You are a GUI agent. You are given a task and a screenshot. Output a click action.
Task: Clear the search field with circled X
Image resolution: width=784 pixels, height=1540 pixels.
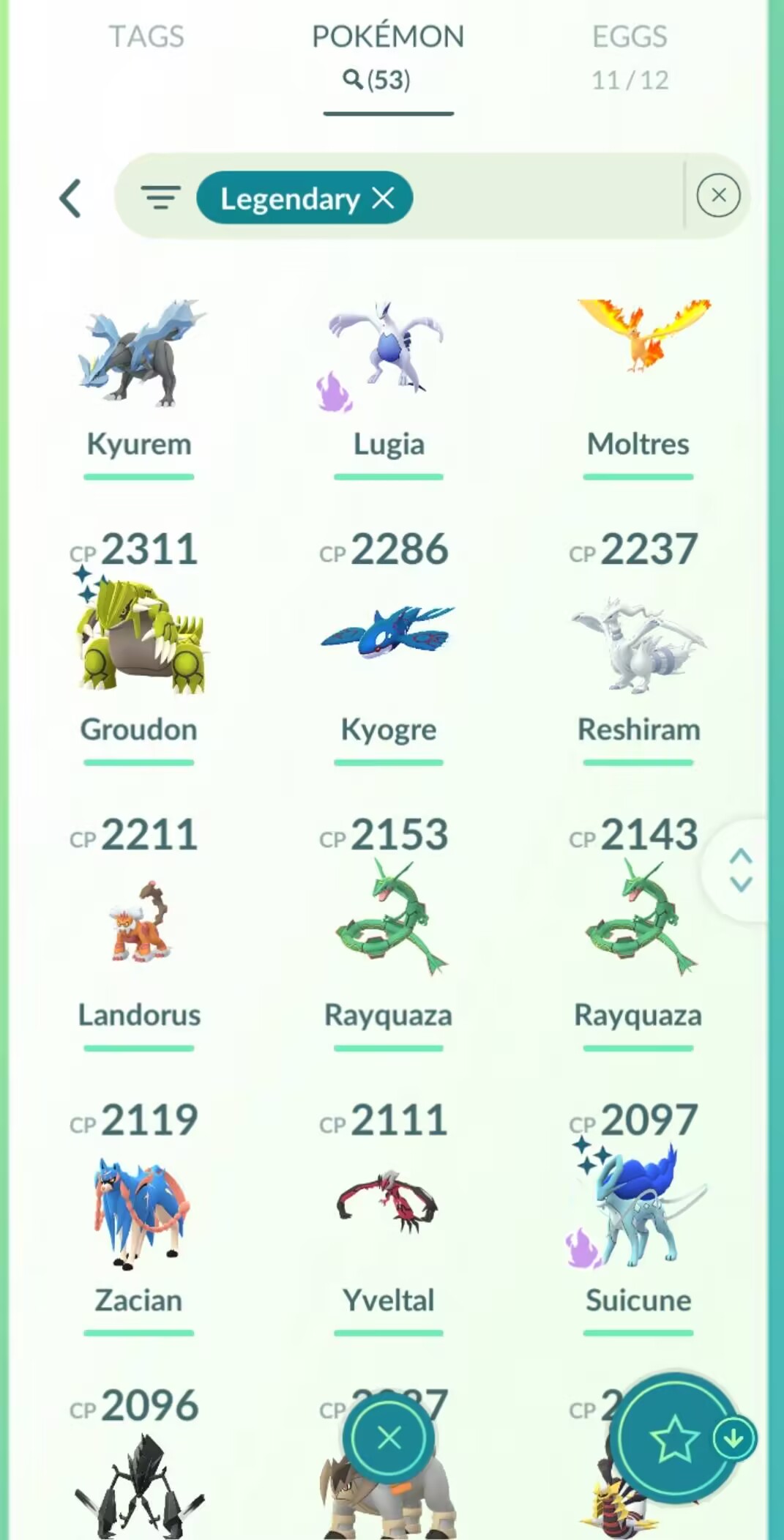718,196
